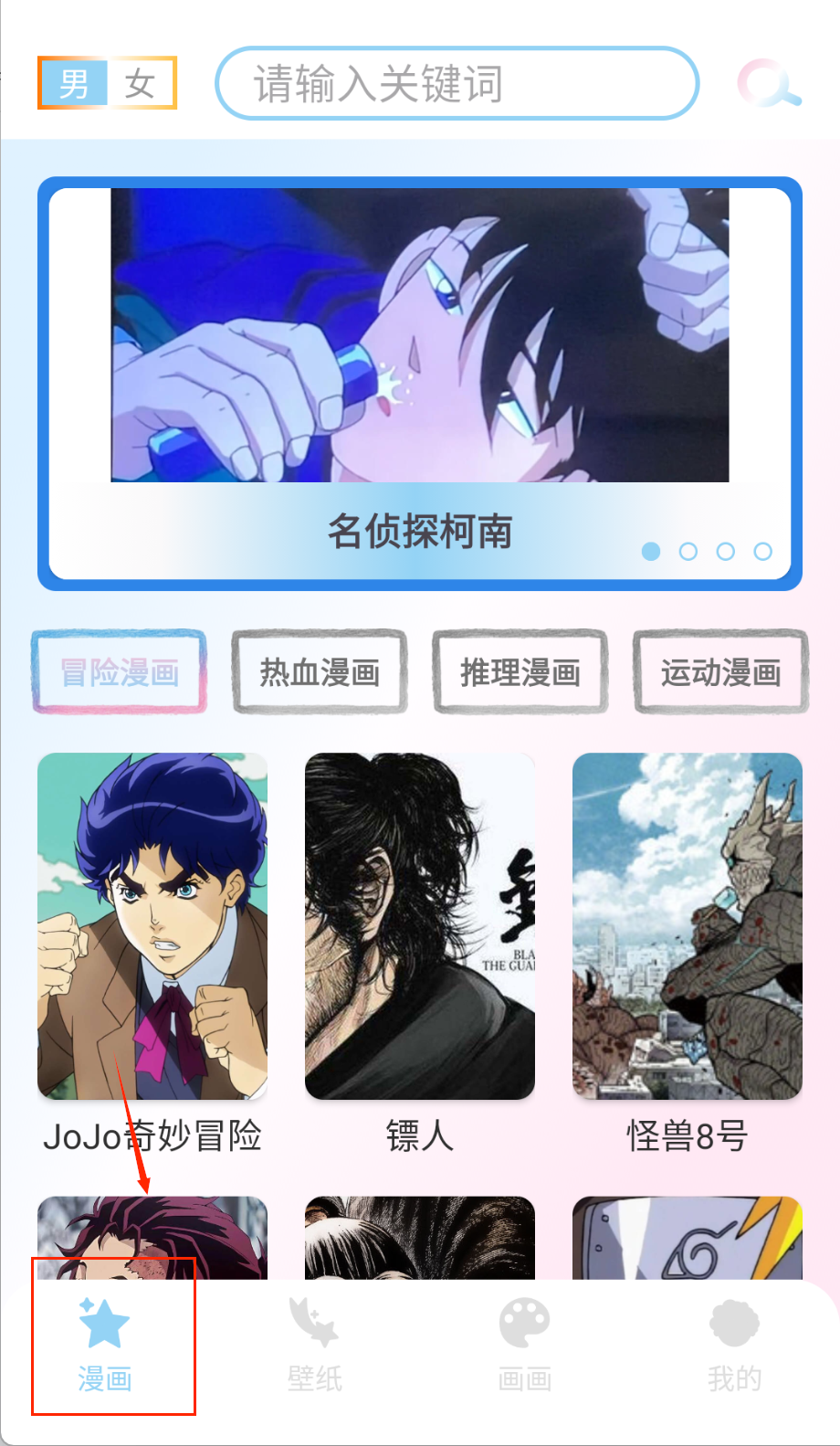Screen dimensions: 840x1446
Task: Open the 推理漫画 category tab
Action: point(520,671)
